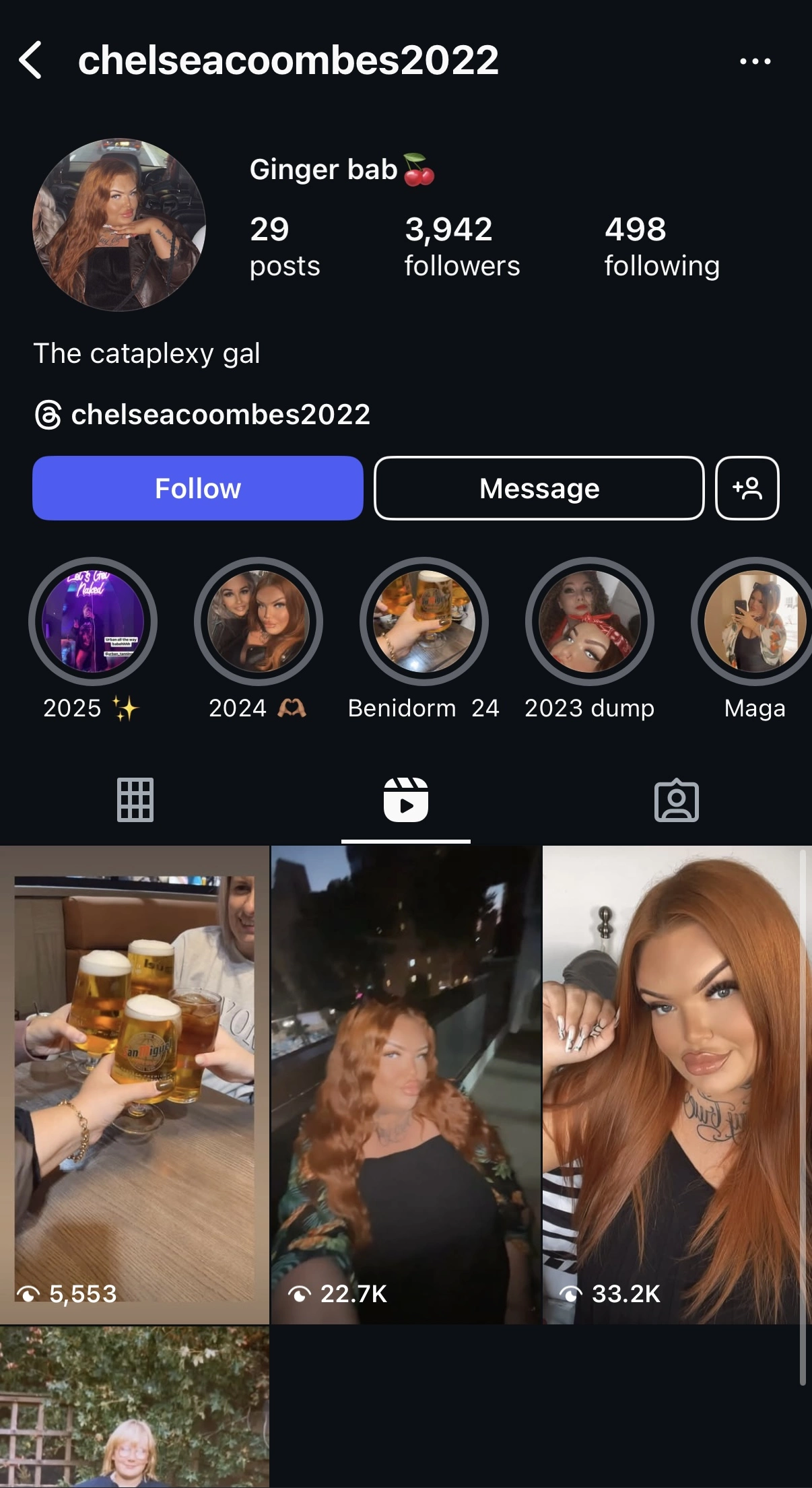Open the 2023 dump highlight
Image resolution: width=812 pixels, height=1488 pixels.
click(x=590, y=621)
